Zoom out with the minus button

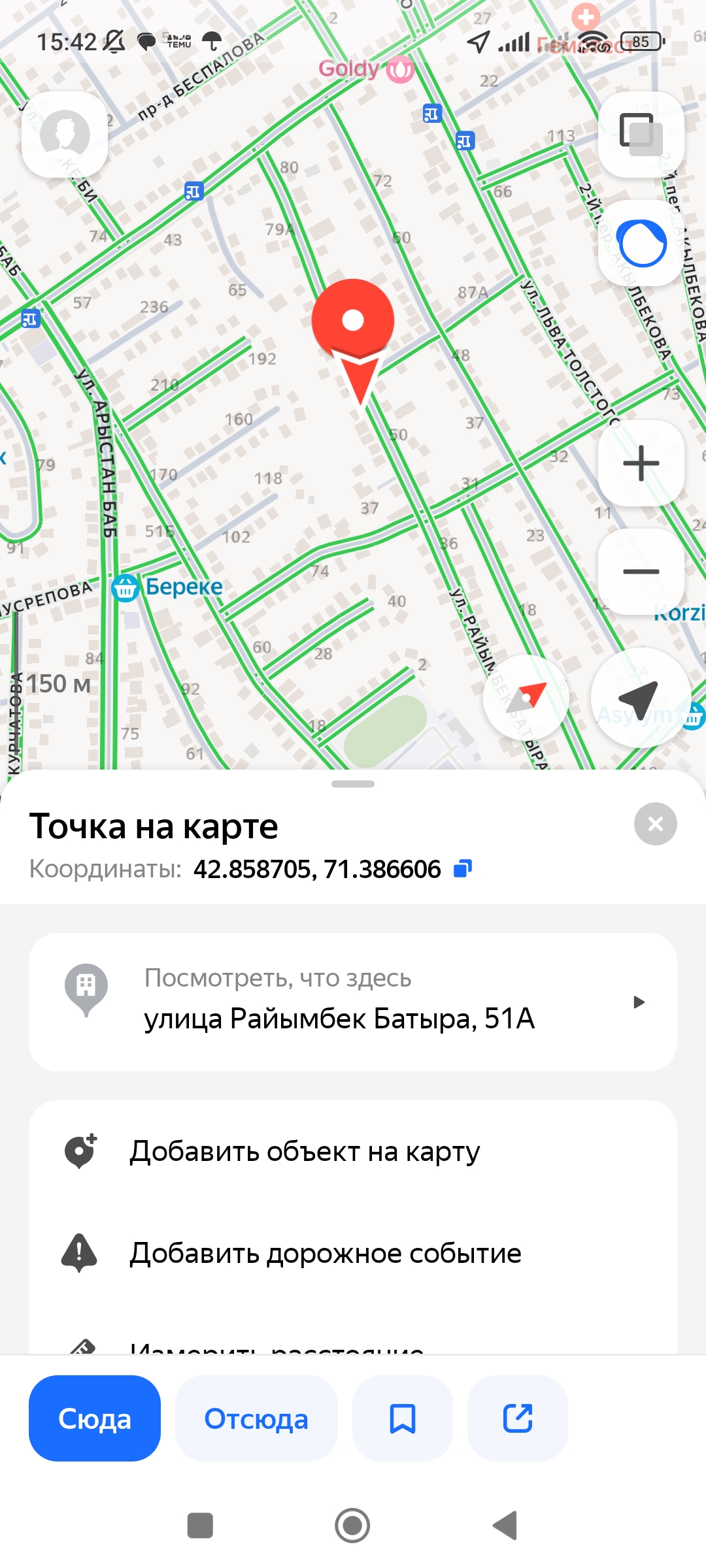point(641,572)
